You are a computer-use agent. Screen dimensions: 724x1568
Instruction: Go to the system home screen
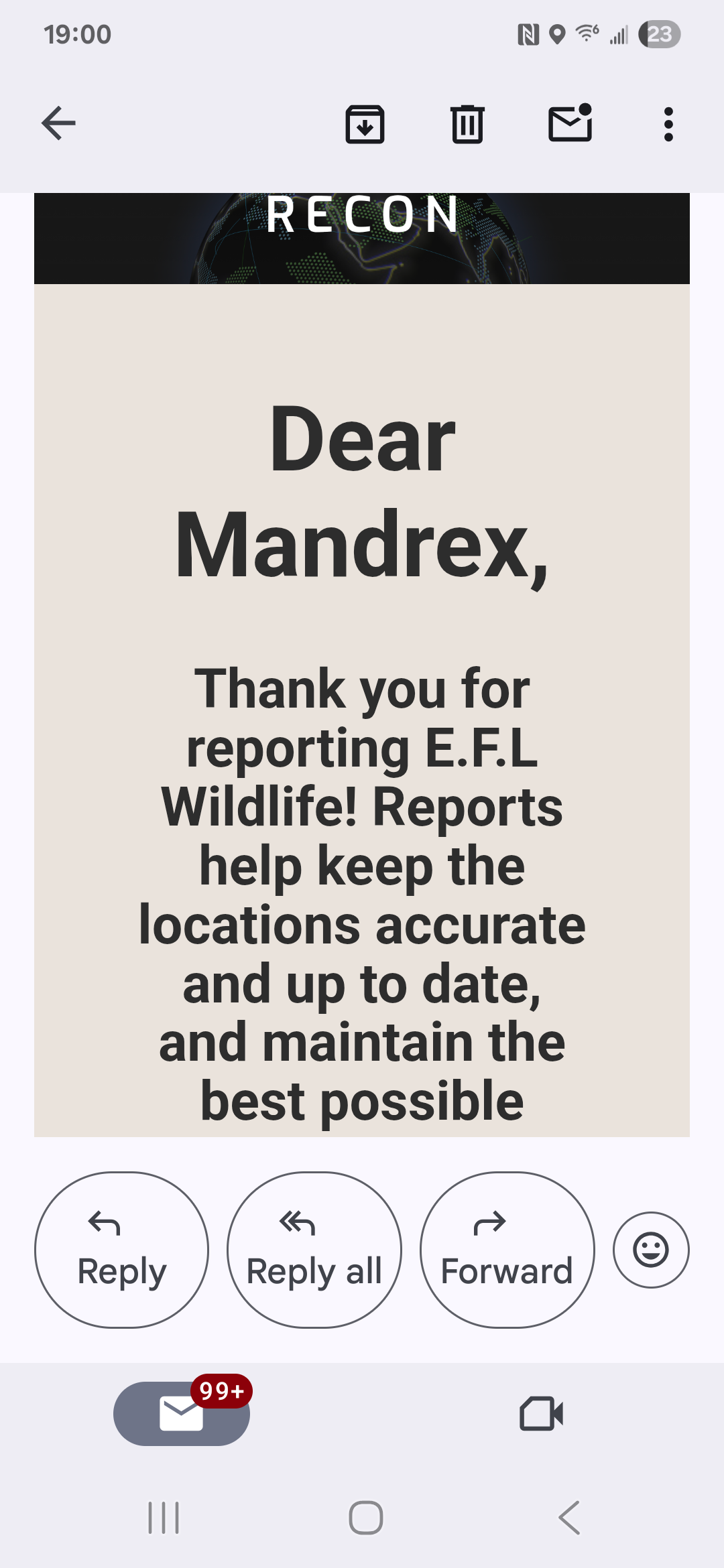365,1518
